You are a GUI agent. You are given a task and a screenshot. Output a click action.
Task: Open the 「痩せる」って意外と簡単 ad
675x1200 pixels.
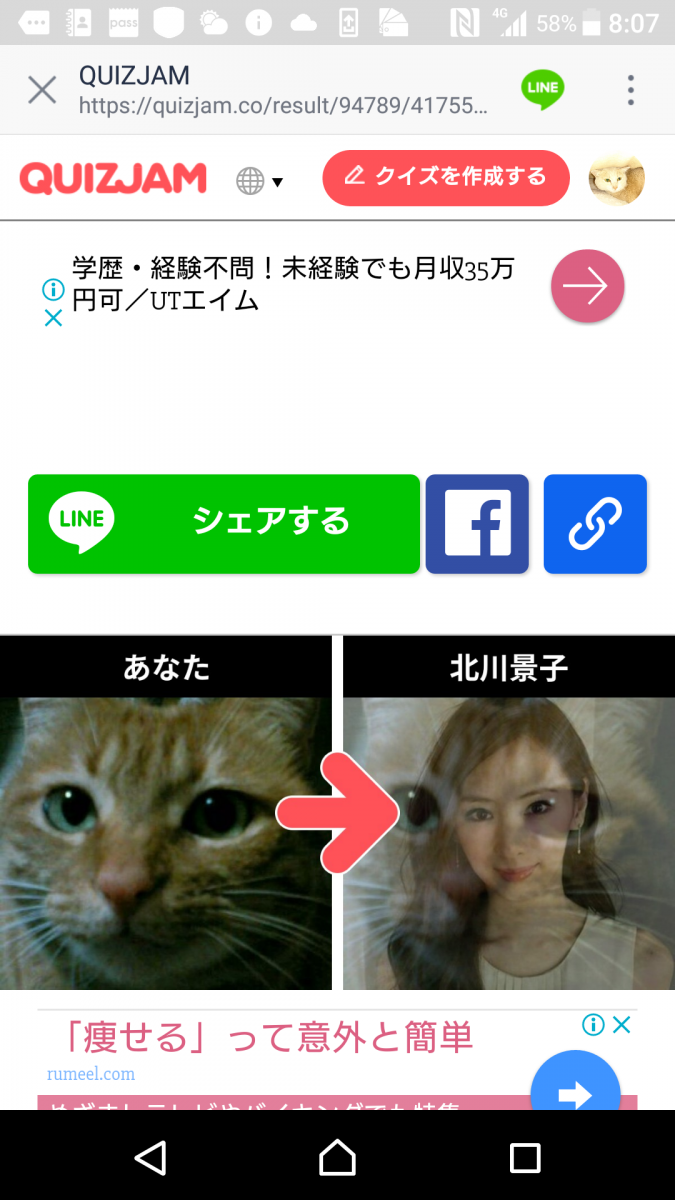[x=270, y=1039]
